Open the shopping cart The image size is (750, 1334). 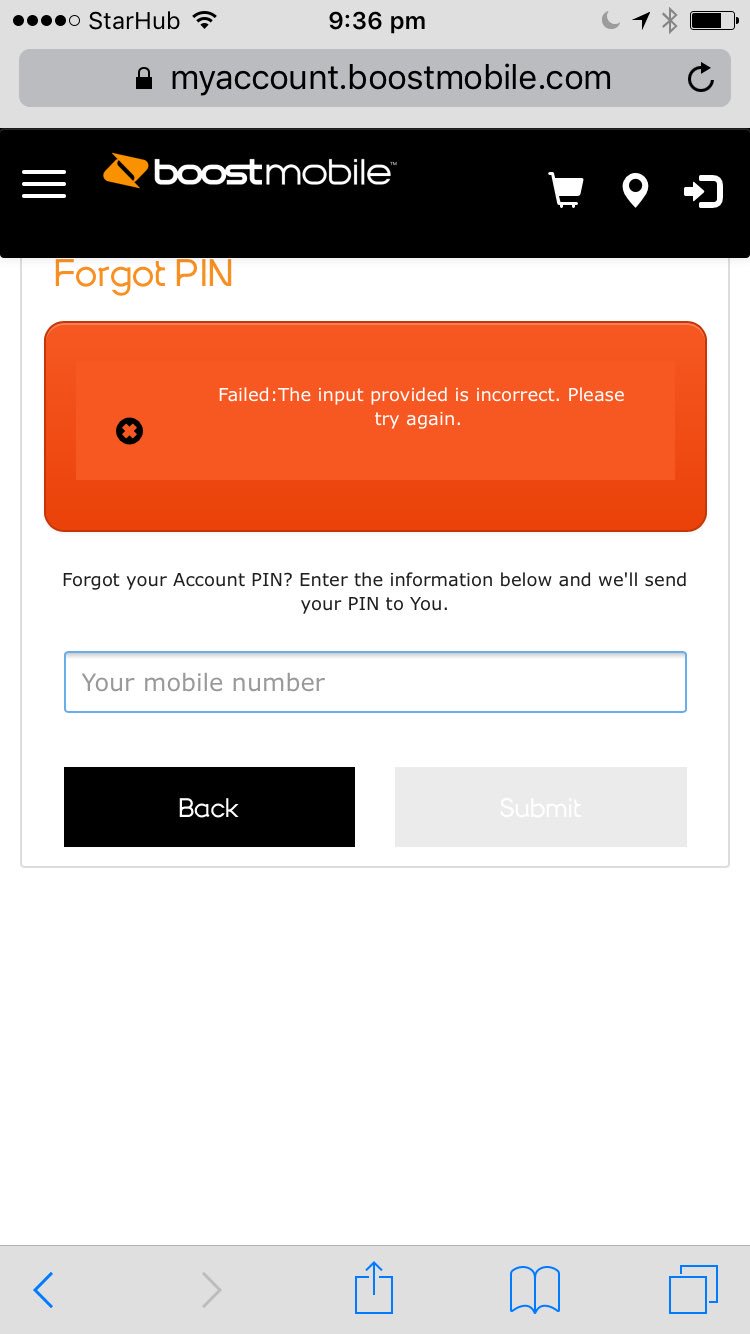pyautogui.click(x=566, y=190)
